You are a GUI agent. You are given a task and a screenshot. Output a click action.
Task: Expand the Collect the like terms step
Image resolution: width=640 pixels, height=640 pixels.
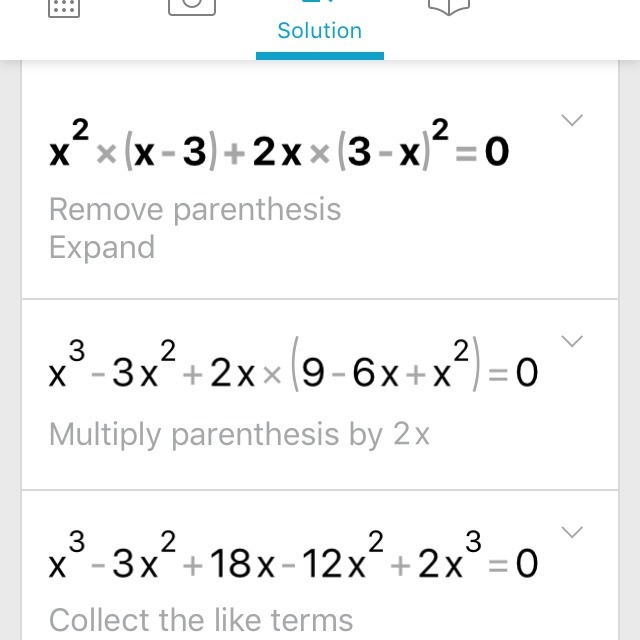point(572,532)
